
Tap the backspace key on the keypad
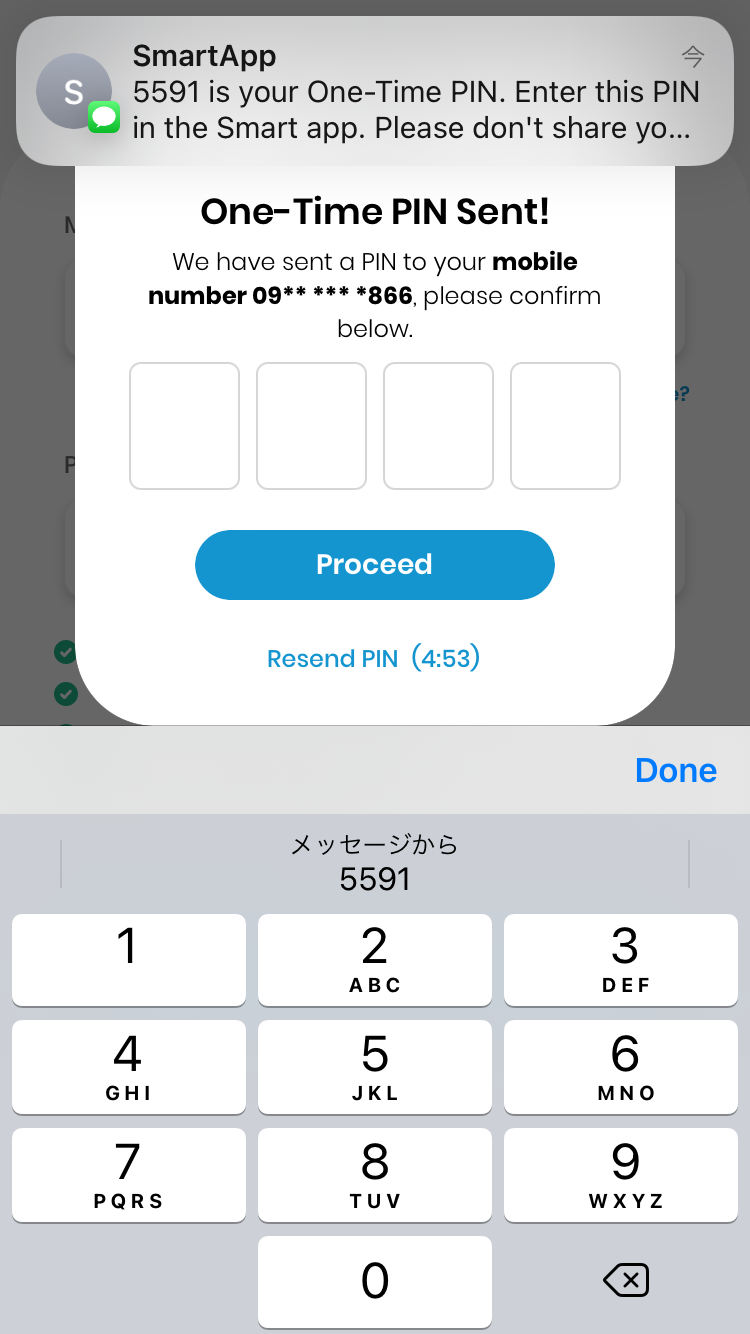tap(627, 1279)
